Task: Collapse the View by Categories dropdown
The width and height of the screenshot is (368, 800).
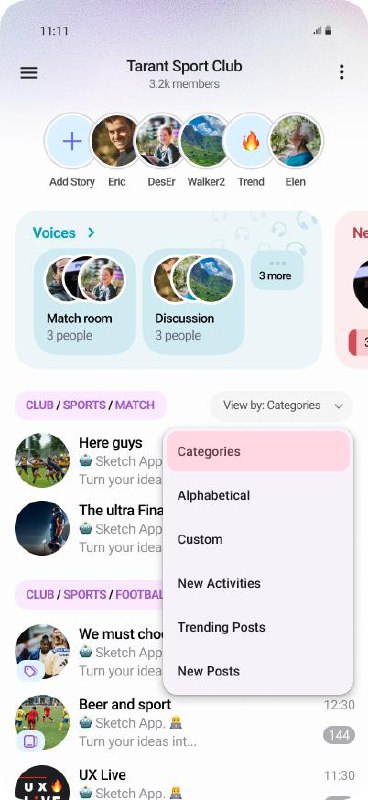Action: [281, 406]
